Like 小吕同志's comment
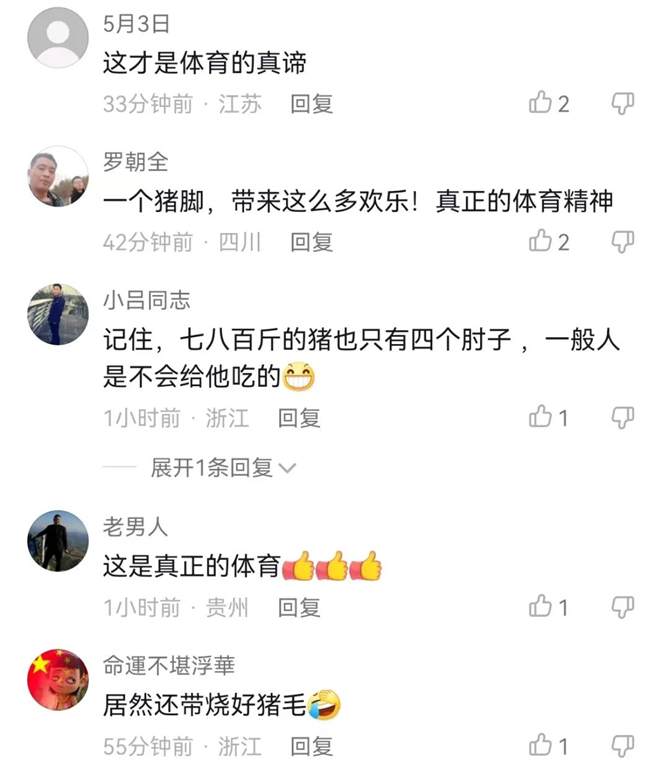 541,417
